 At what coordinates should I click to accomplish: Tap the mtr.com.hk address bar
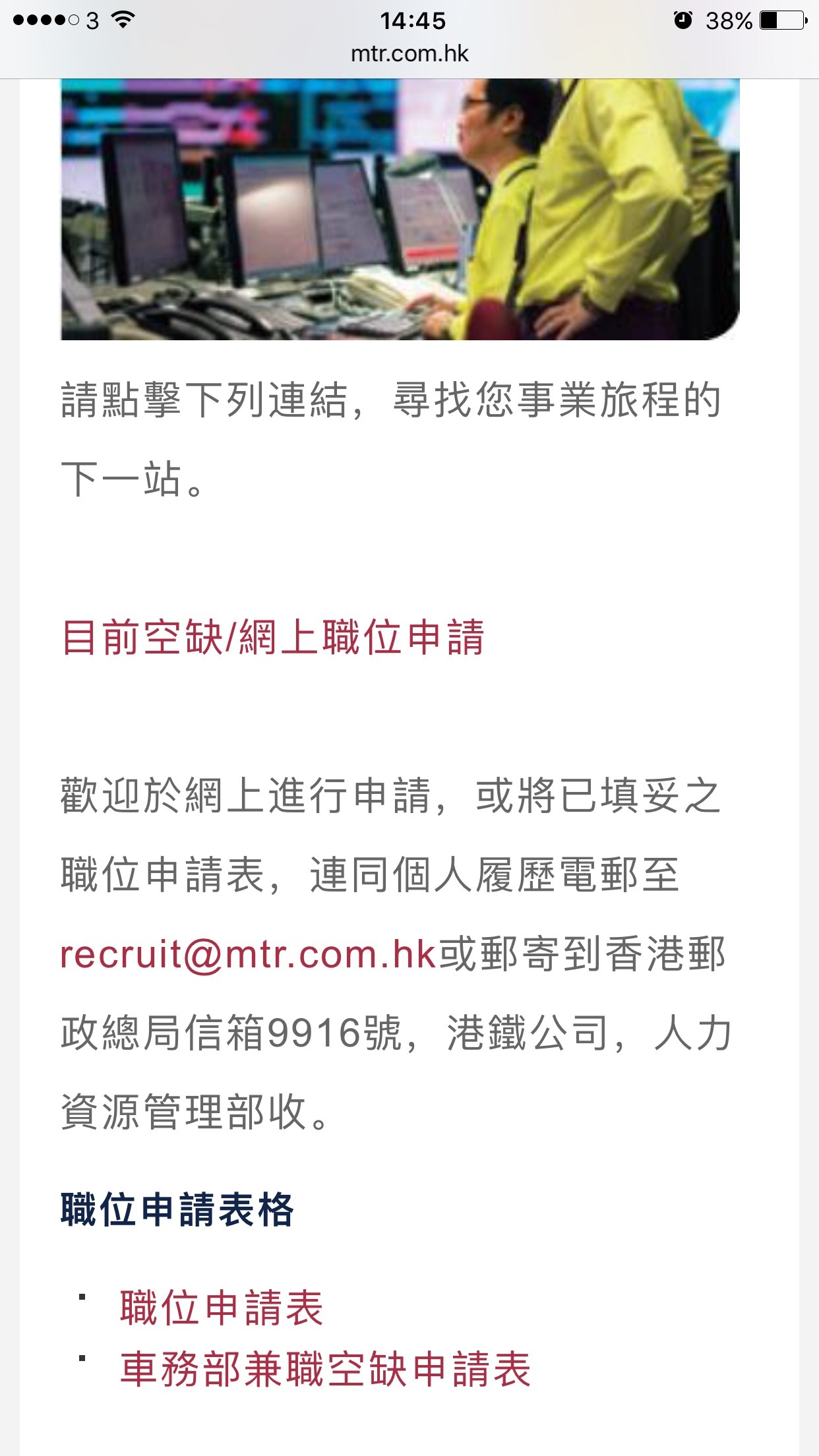click(409, 54)
